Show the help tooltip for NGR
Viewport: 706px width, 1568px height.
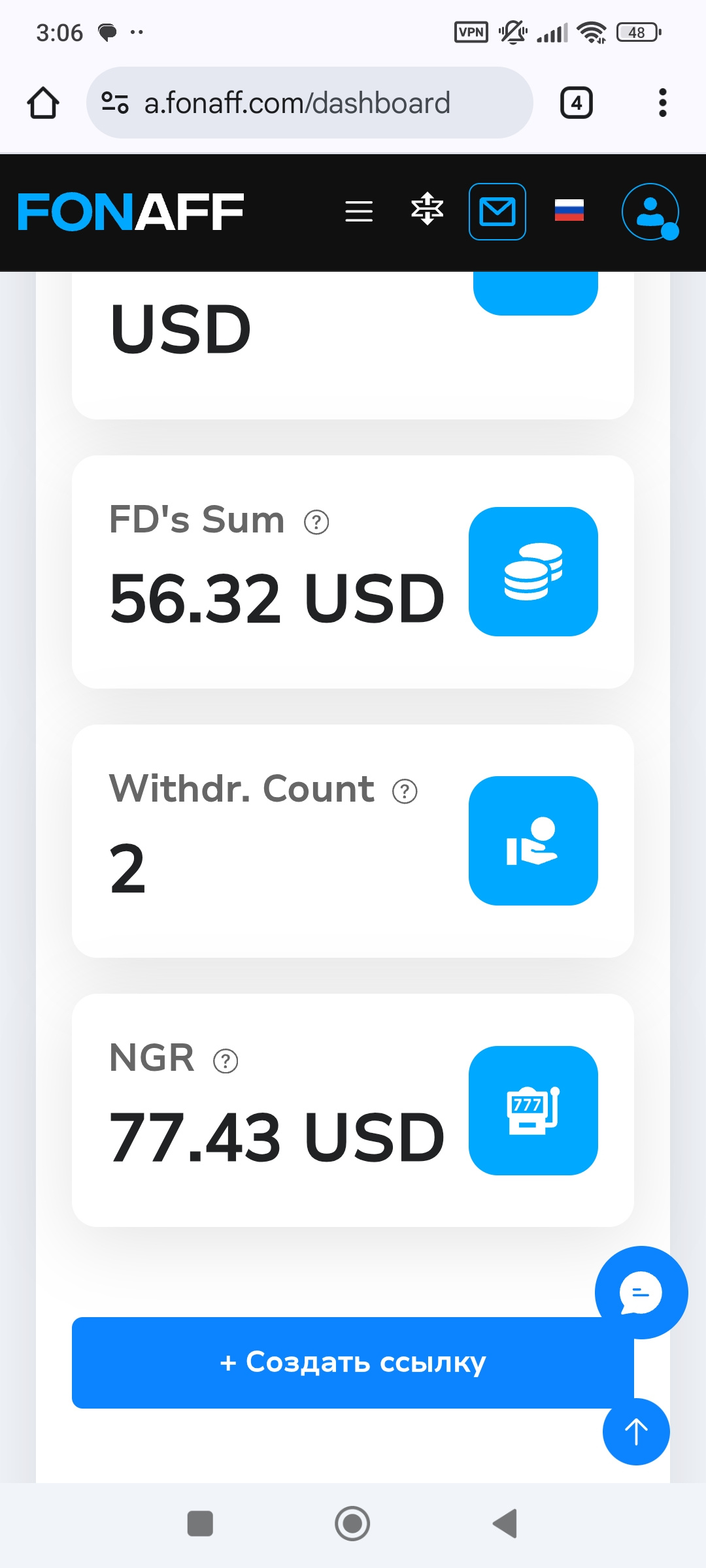[226, 1061]
